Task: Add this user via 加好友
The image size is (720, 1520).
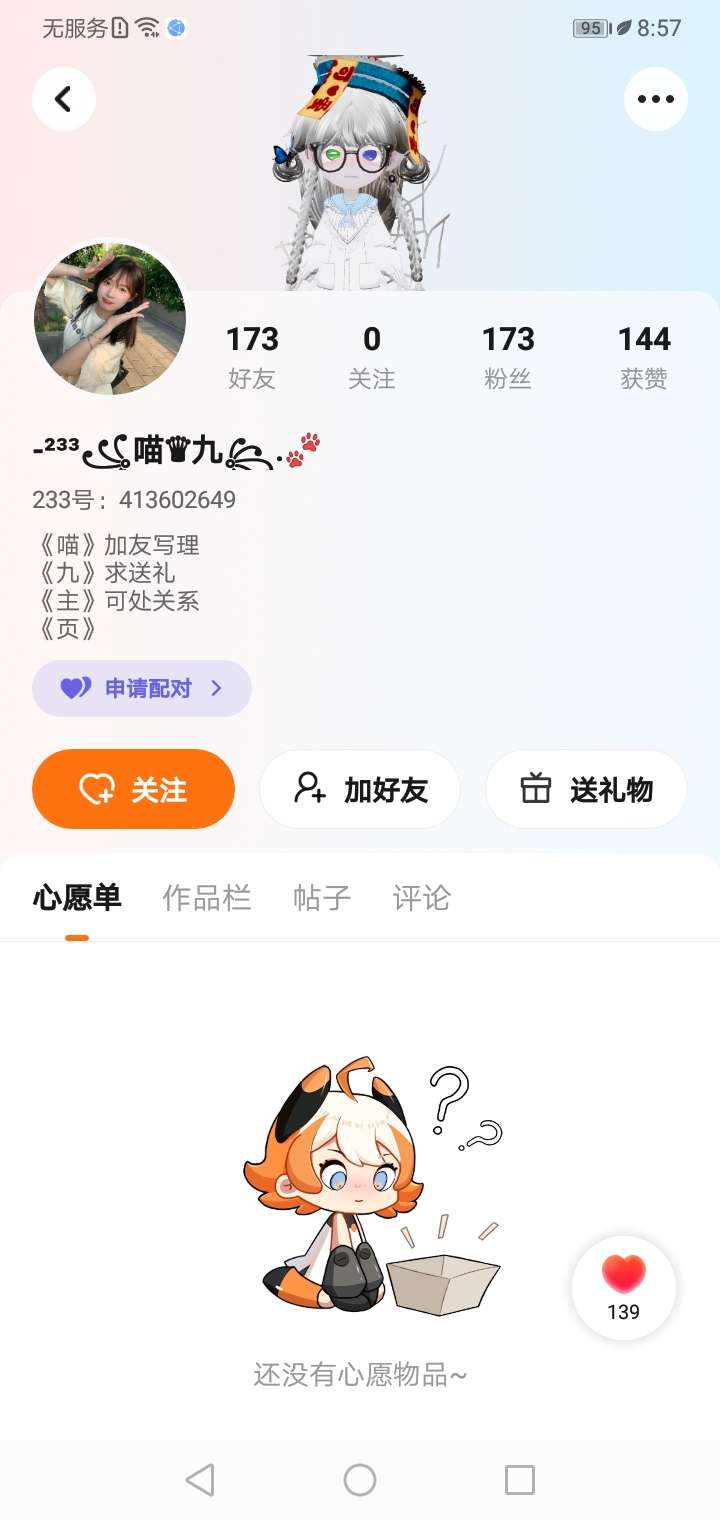Action: coord(360,789)
